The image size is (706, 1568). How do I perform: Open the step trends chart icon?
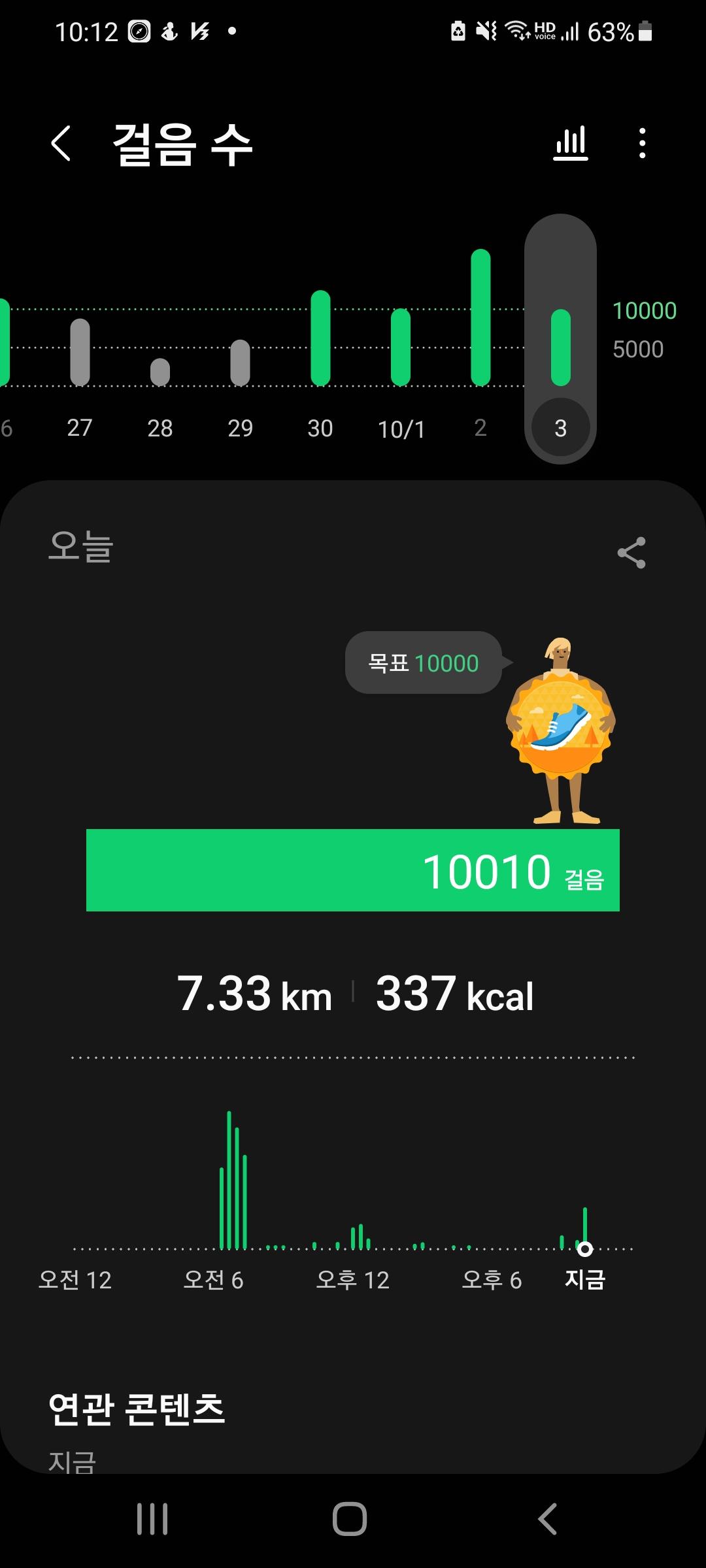click(x=571, y=143)
